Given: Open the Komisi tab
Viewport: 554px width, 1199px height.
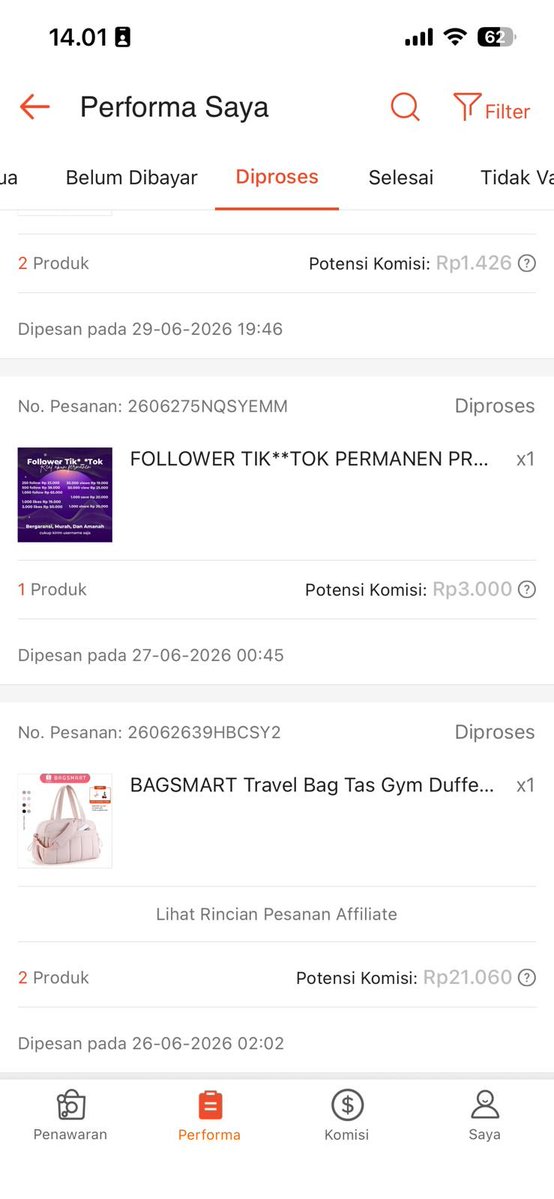Looking at the screenshot, I should pos(347,1116).
